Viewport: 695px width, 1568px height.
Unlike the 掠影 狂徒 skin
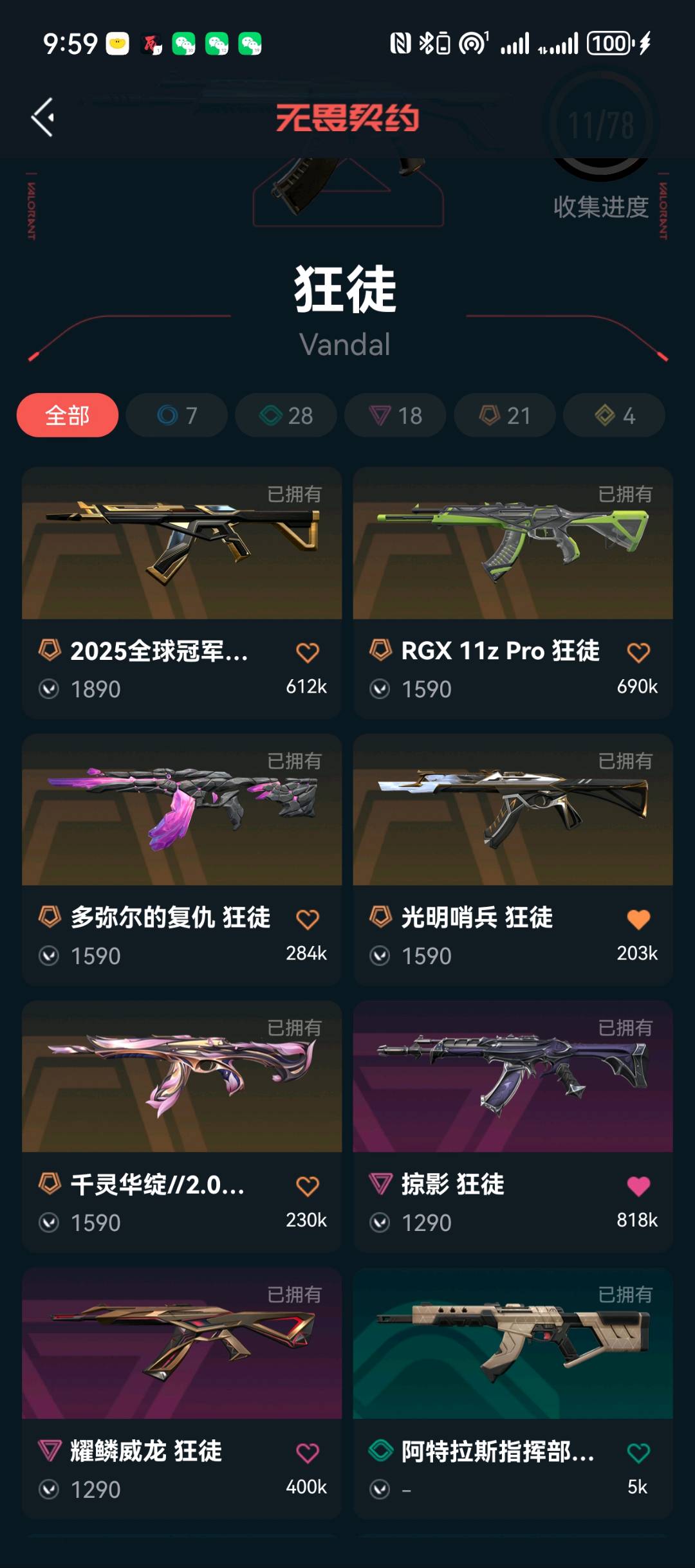point(638,1186)
